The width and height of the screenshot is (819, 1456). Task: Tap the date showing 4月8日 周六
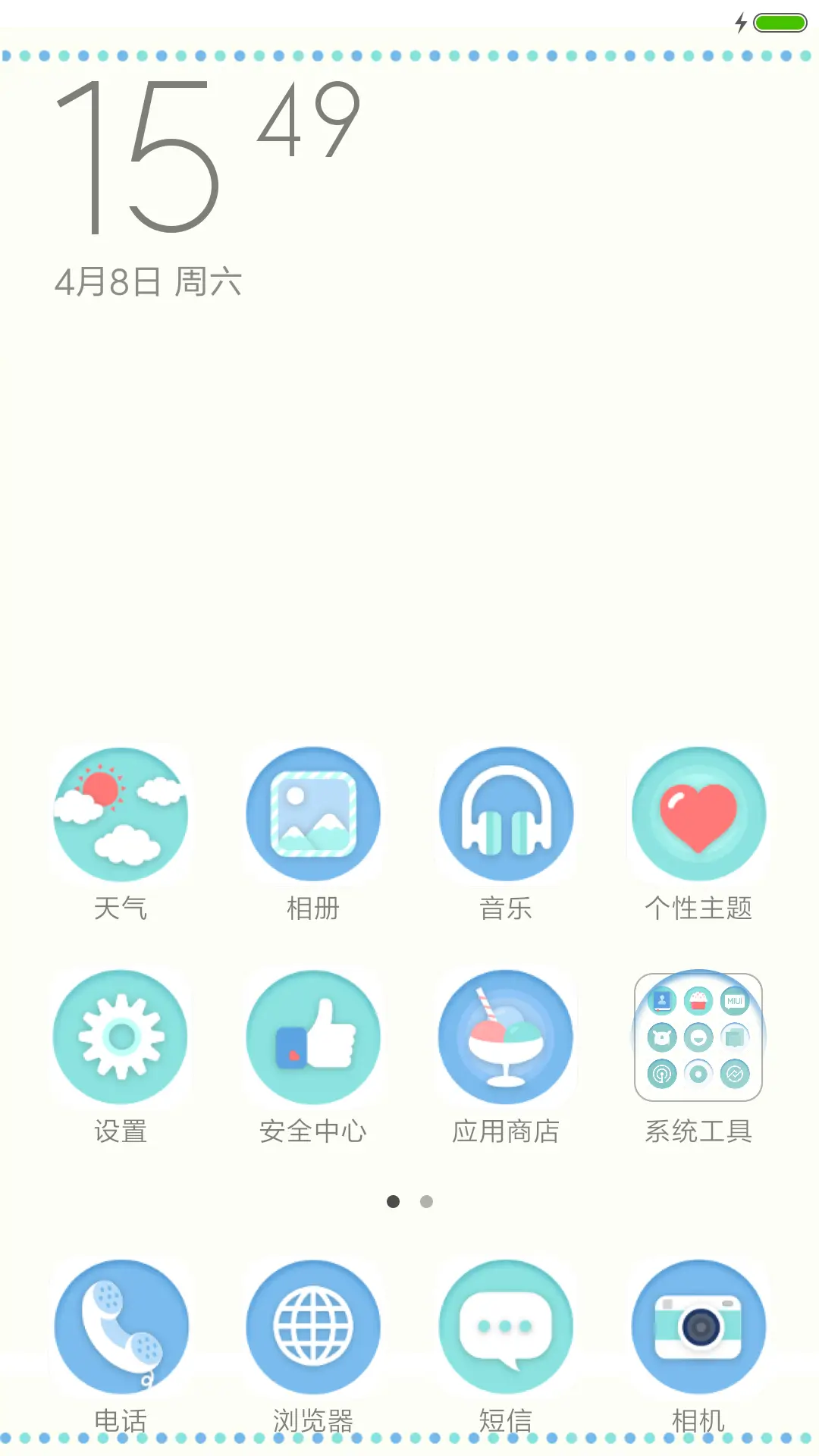148,281
